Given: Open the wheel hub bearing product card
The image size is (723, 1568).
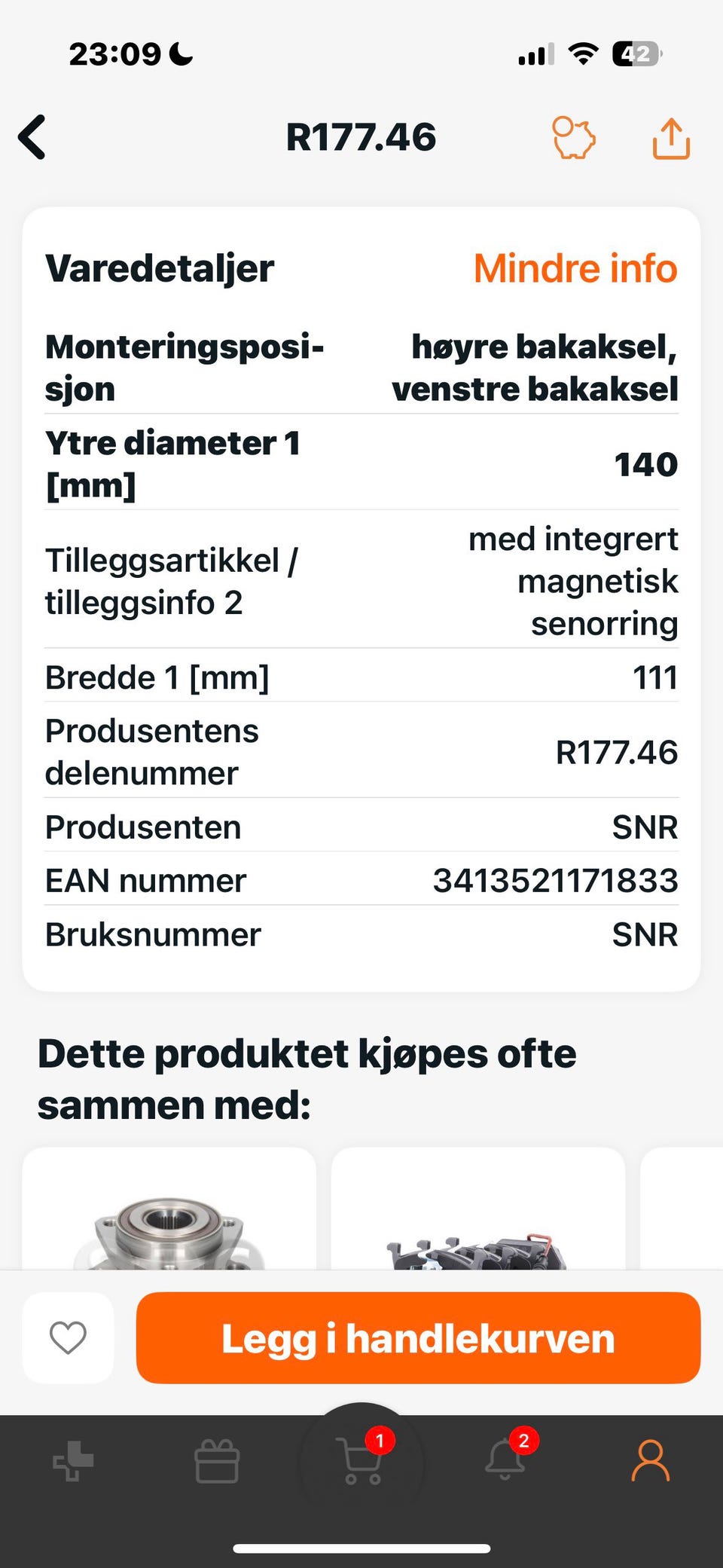Looking at the screenshot, I should [x=169, y=1213].
